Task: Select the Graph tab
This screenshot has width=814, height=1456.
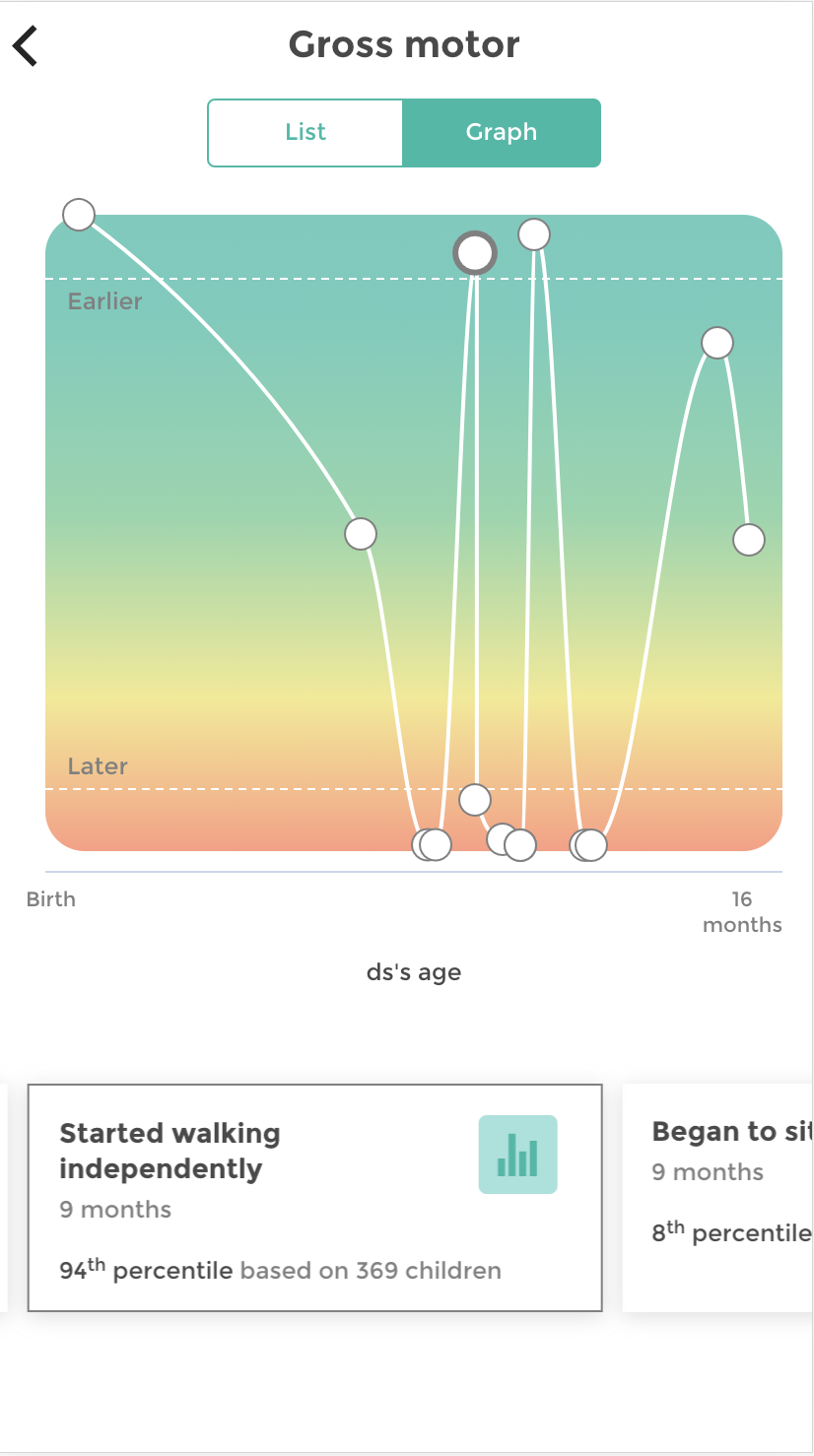Action: [502, 132]
